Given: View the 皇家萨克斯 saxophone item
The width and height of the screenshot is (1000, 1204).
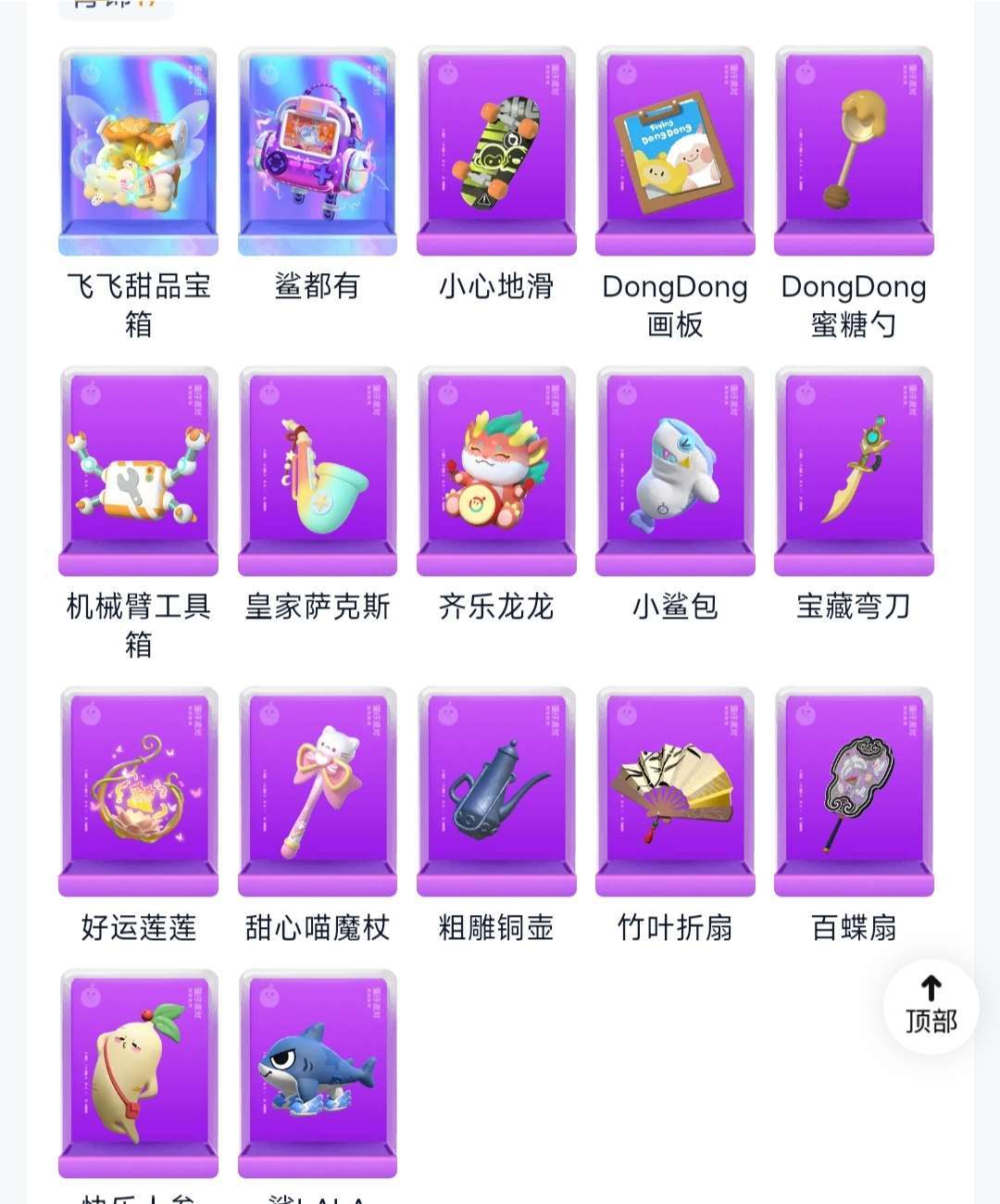Looking at the screenshot, I should coord(317,472).
